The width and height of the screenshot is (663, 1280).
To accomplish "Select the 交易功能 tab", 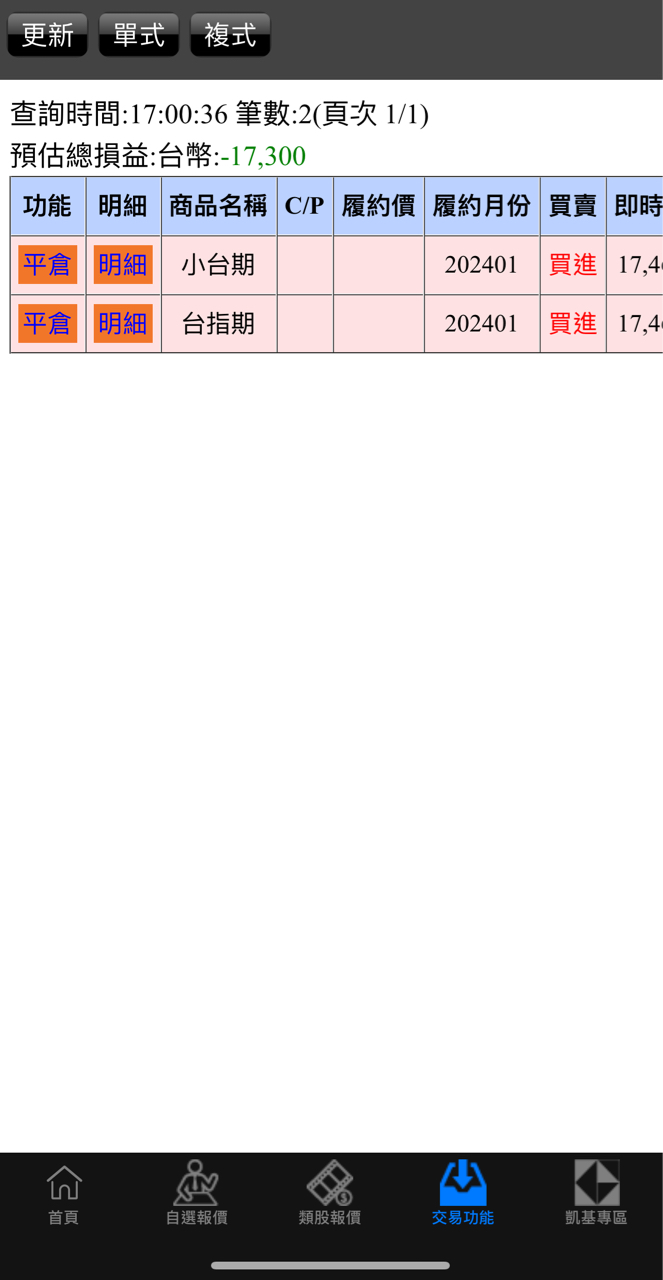I will [x=463, y=1194].
